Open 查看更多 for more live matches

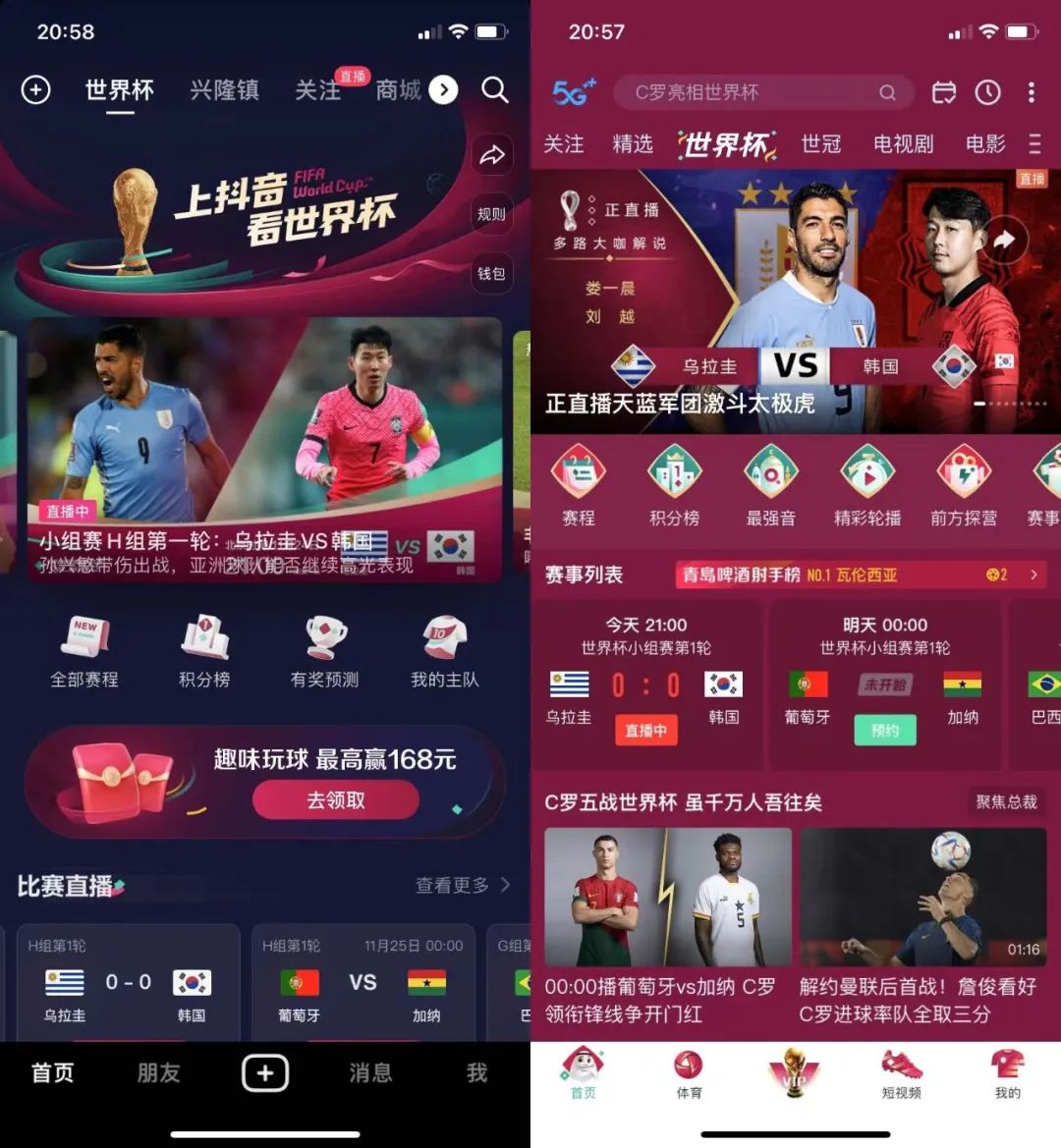pyautogui.click(x=462, y=885)
